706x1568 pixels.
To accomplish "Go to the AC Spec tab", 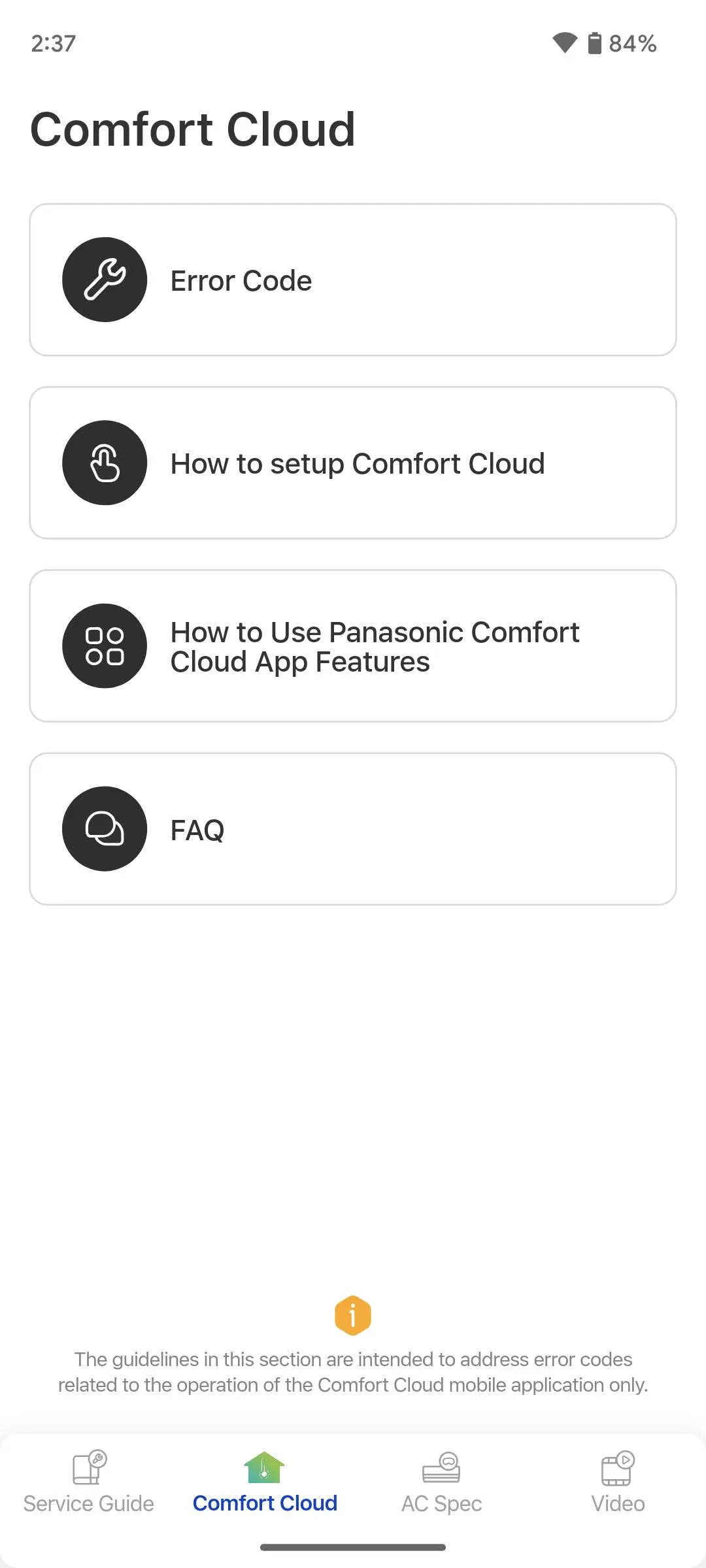I will click(441, 1482).
